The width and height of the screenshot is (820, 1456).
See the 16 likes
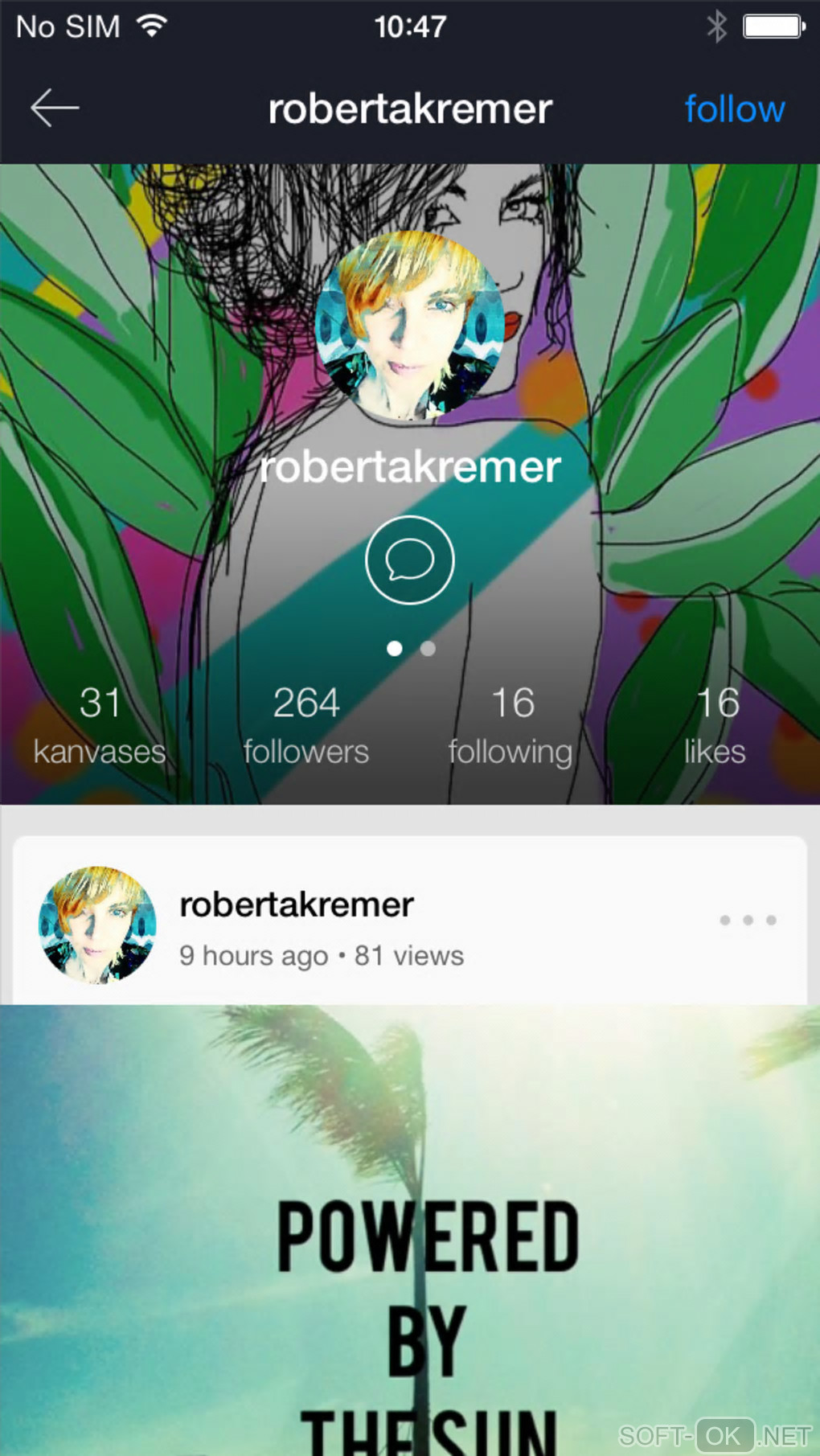tap(715, 725)
